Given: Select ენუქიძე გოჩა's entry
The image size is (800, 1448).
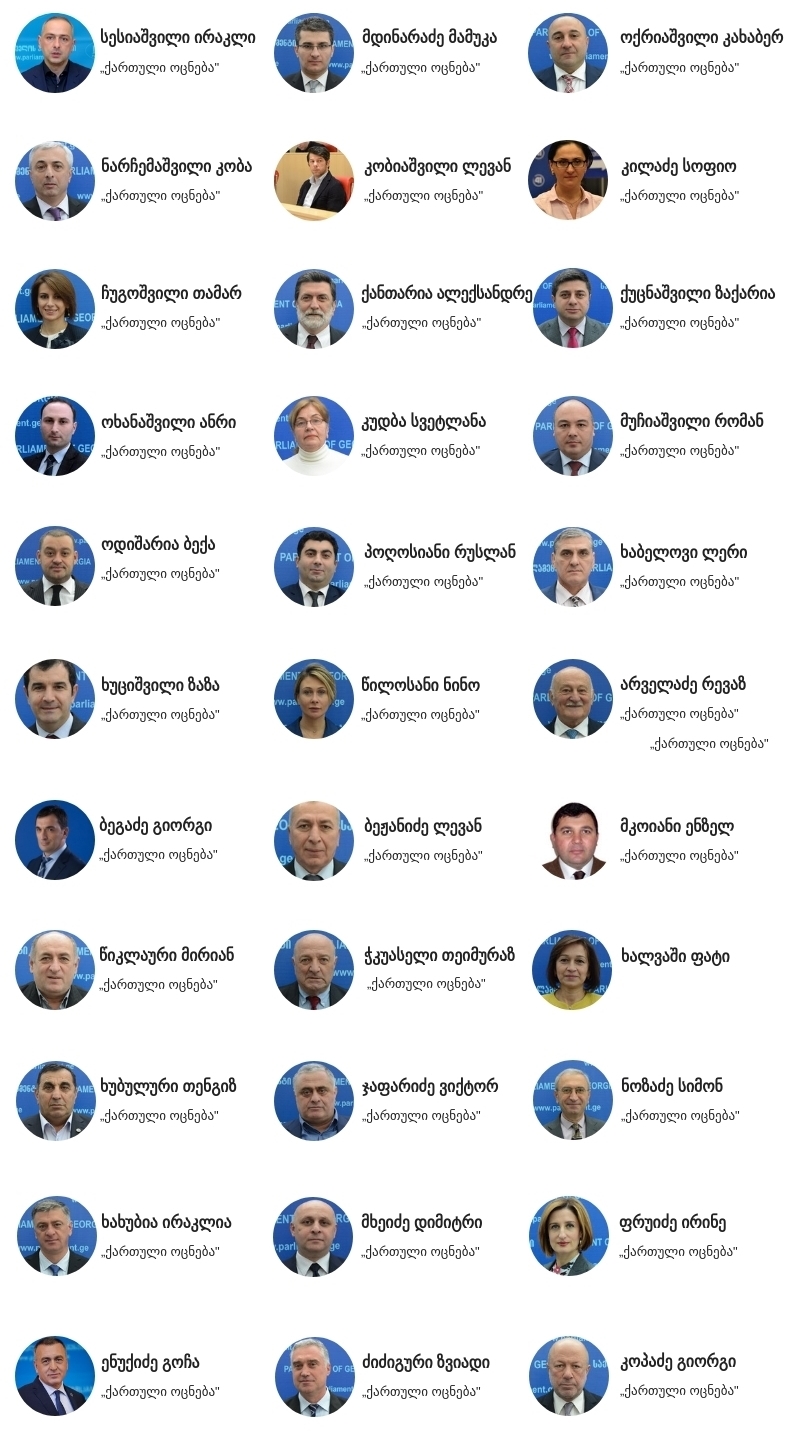Looking at the screenshot, I should pos(150,1362).
